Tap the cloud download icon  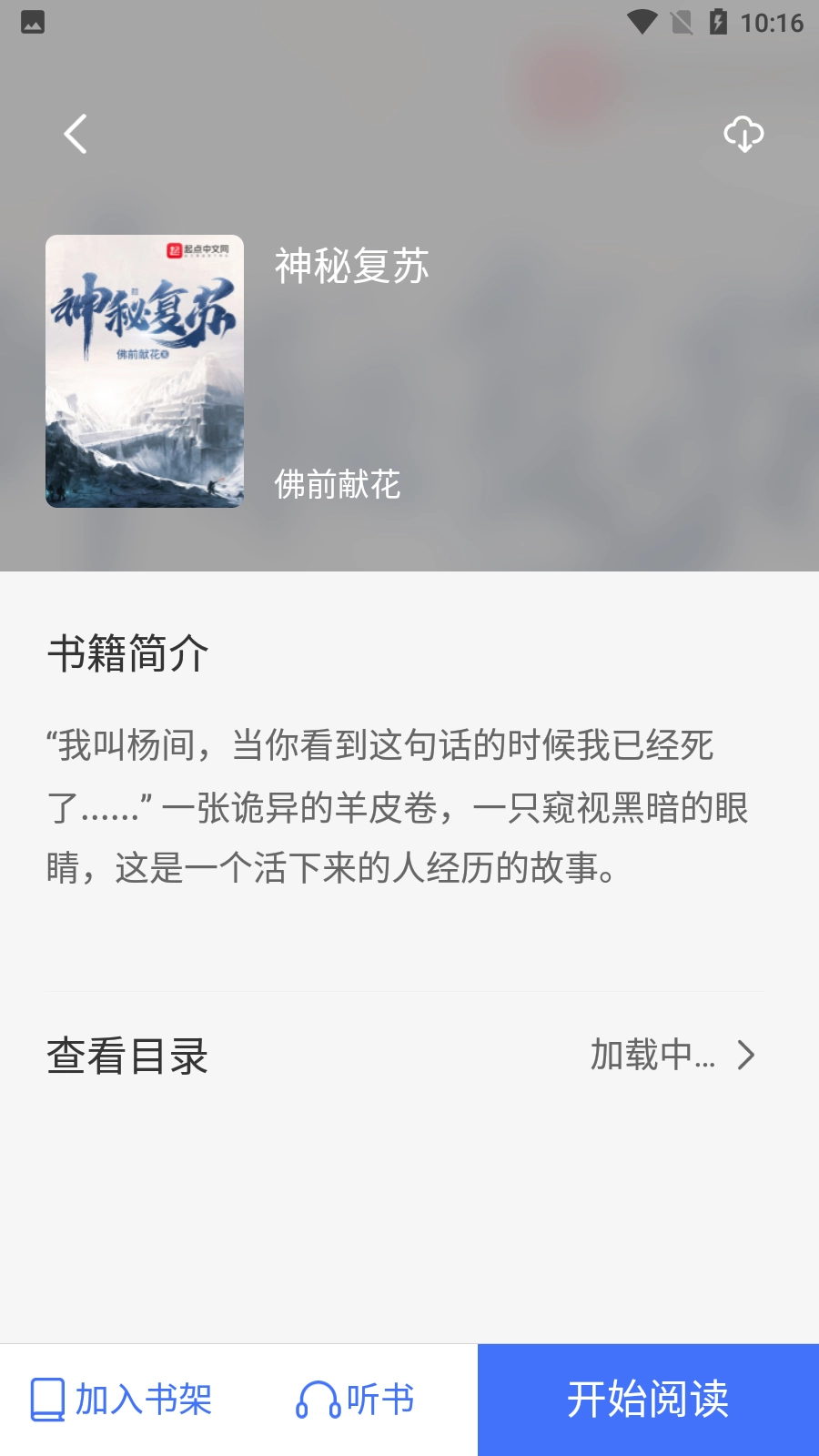[743, 134]
